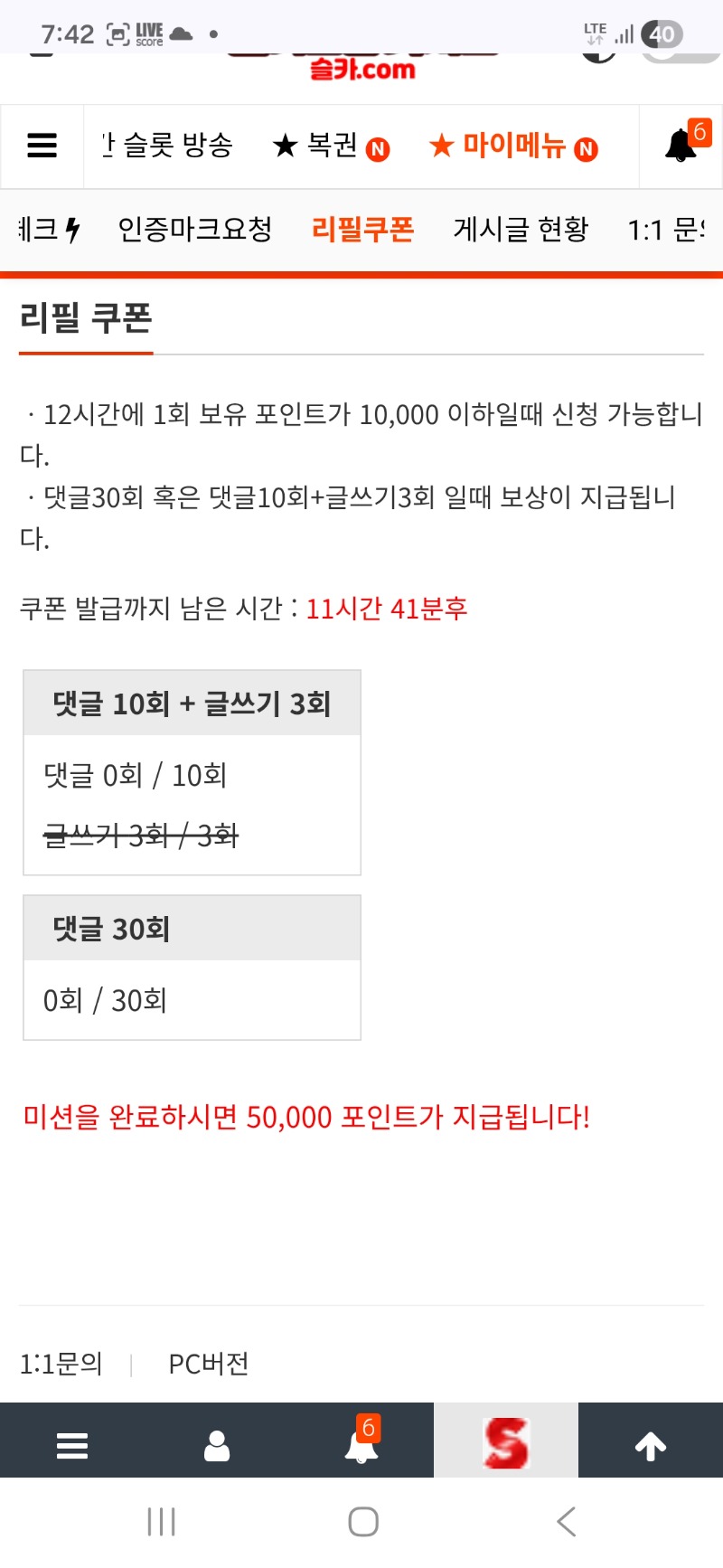Go to the 복권 section
The image size is (723, 1568).
pos(331,146)
